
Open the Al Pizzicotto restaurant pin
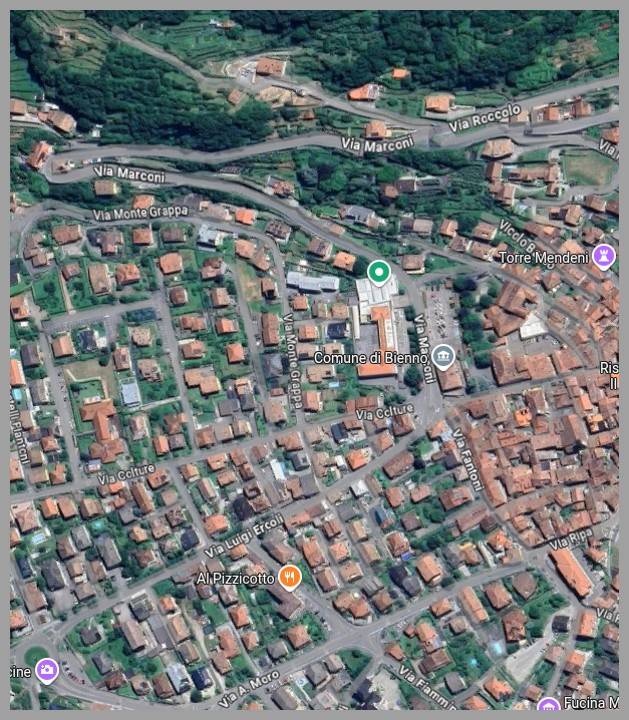pos(289,576)
